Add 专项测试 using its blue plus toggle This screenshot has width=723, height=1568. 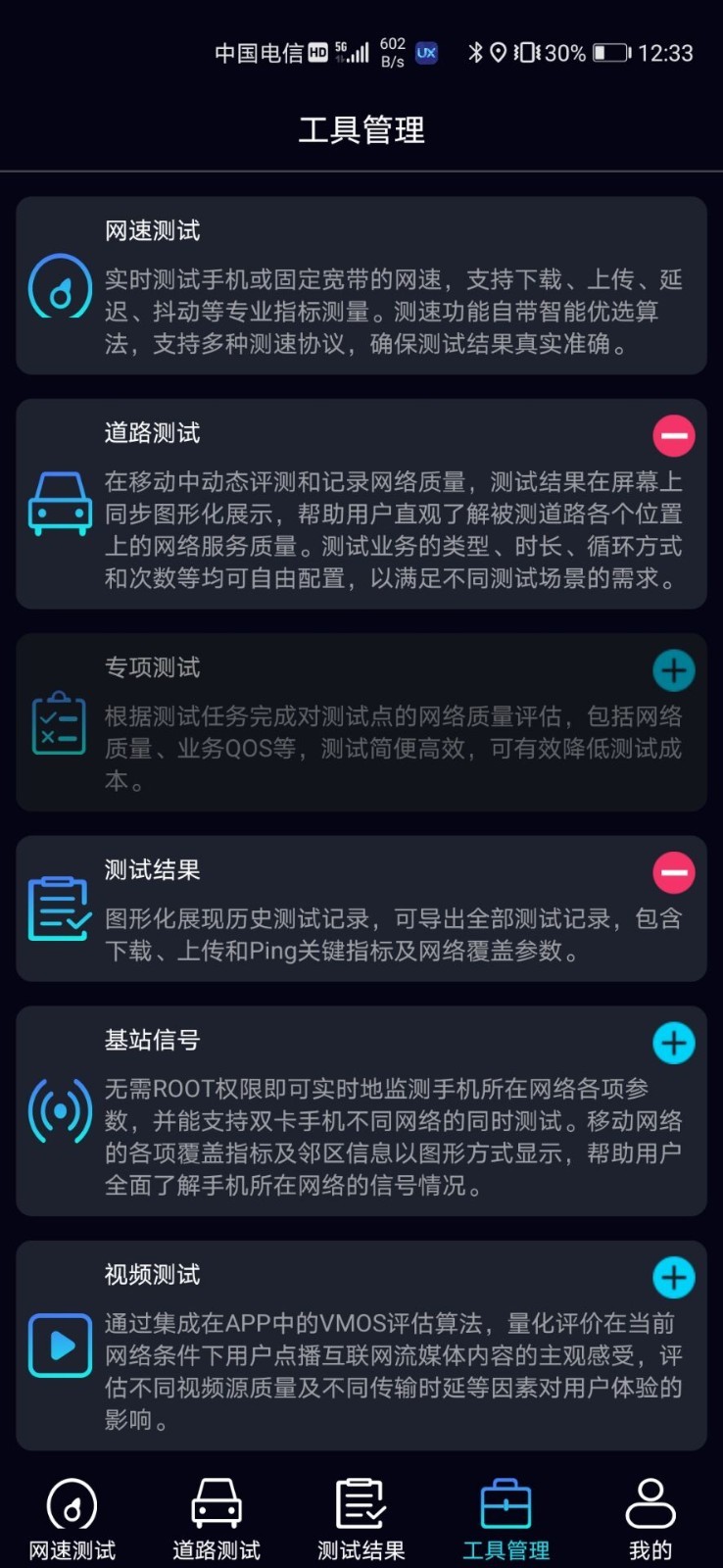point(673,670)
